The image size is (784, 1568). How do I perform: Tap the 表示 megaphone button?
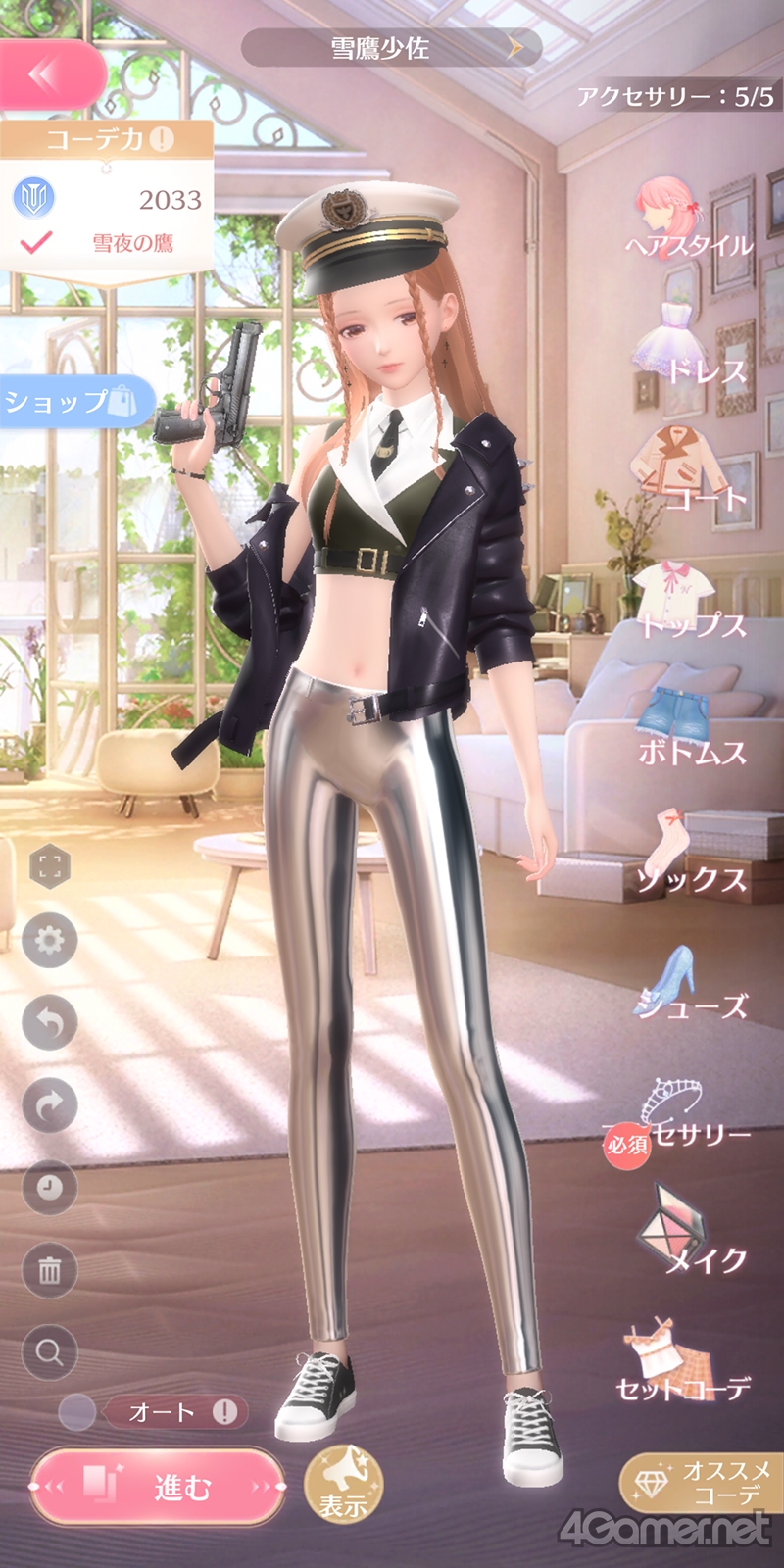tap(343, 1484)
